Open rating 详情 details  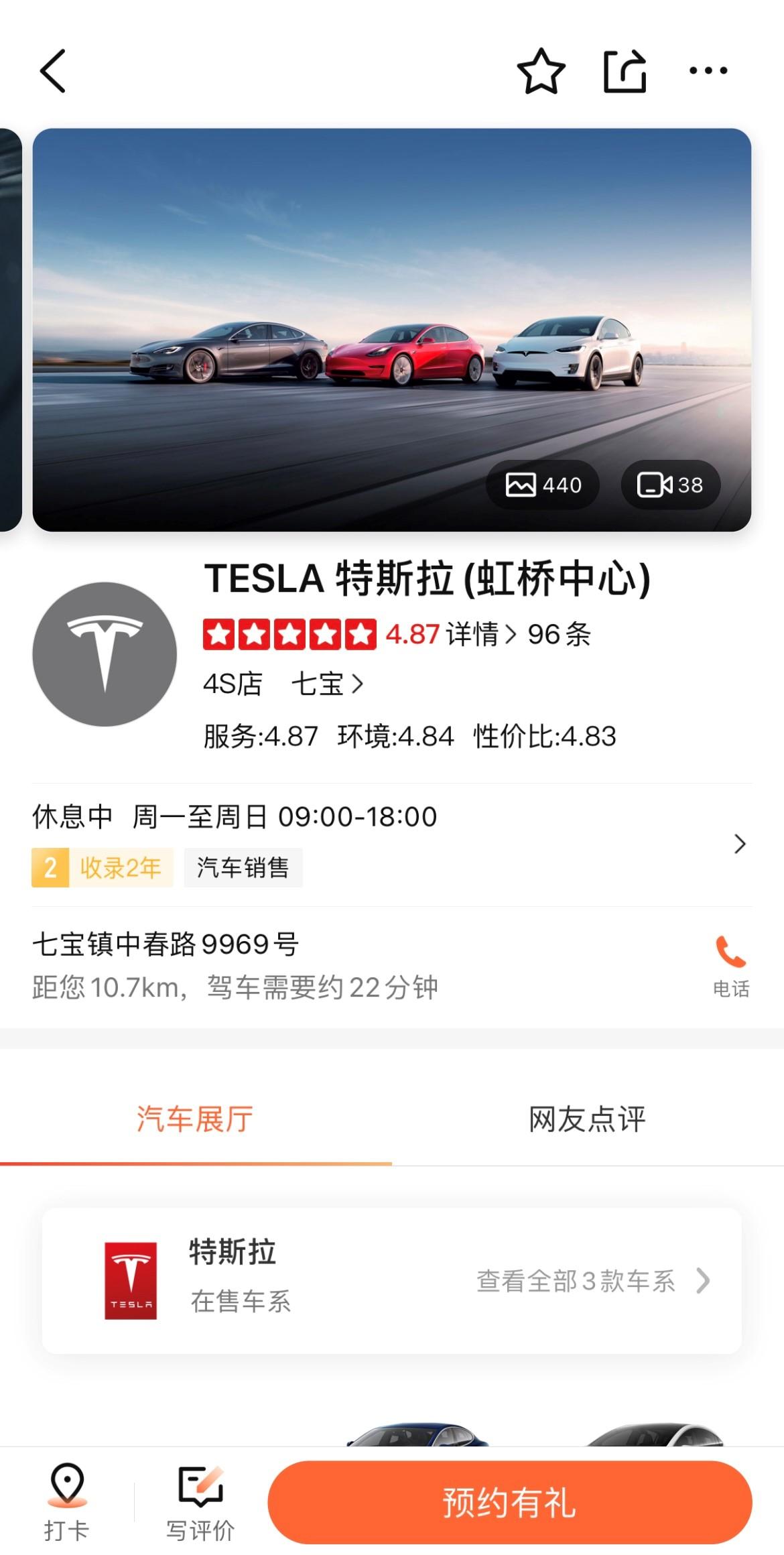coord(480,634)
